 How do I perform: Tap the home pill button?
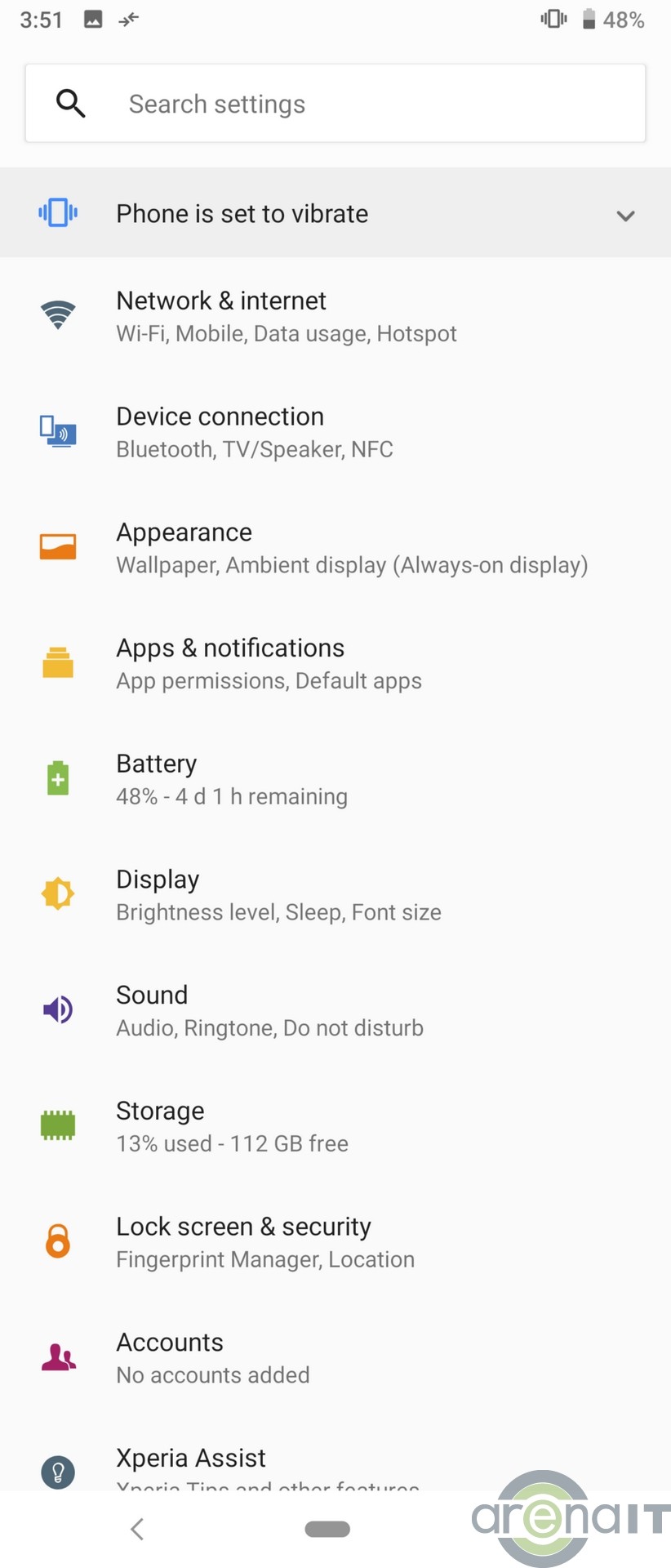click(x=327, y=1529)
